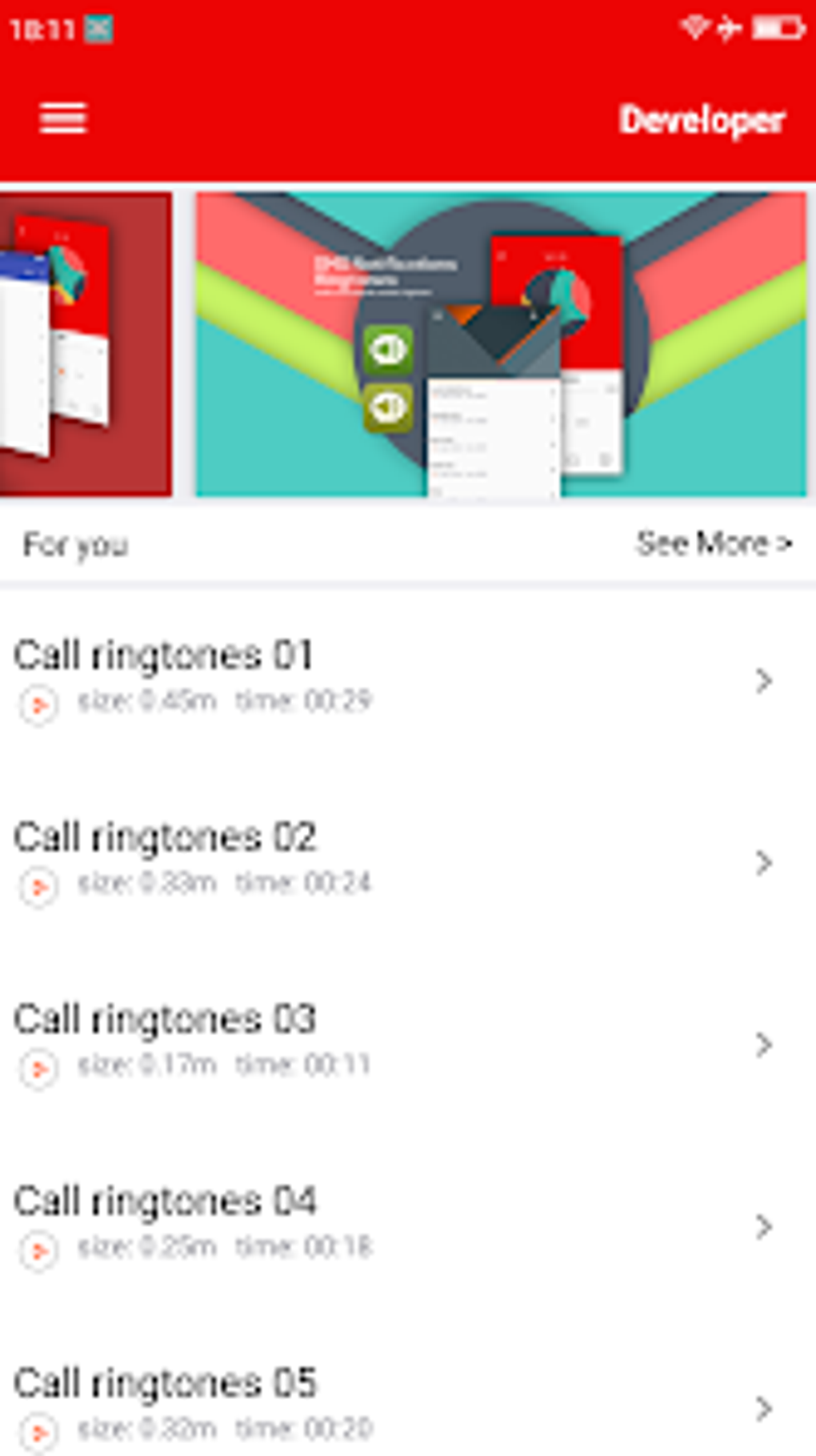Open Call ringtones 04 row
This screenshot has width=816, height=1456.
coord(408,1225)
